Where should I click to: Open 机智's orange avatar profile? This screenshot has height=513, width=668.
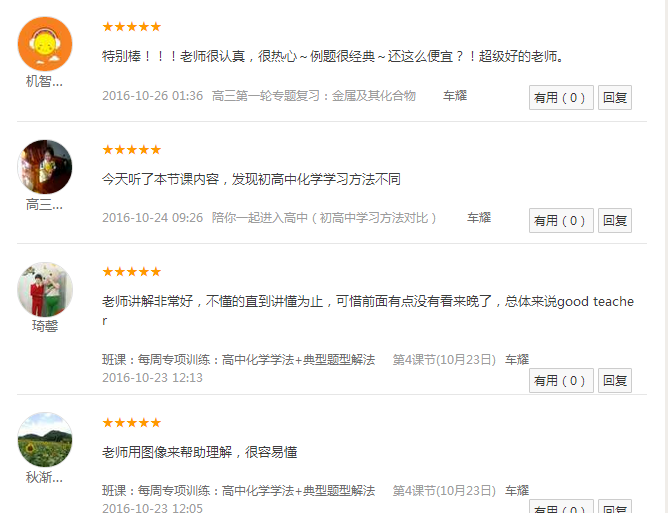pyautogui.click(x=45, y=44)
